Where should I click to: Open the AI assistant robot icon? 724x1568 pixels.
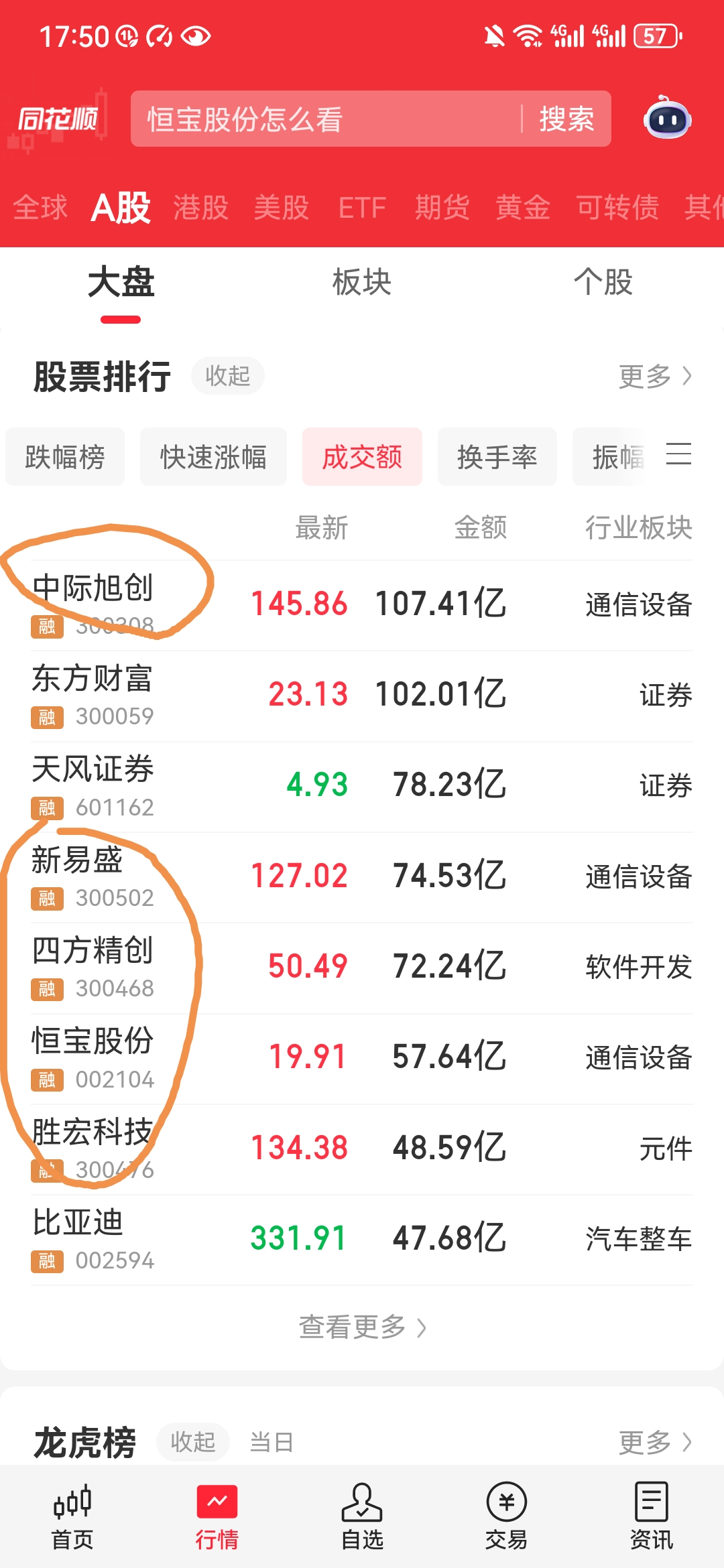click(667, 119)
